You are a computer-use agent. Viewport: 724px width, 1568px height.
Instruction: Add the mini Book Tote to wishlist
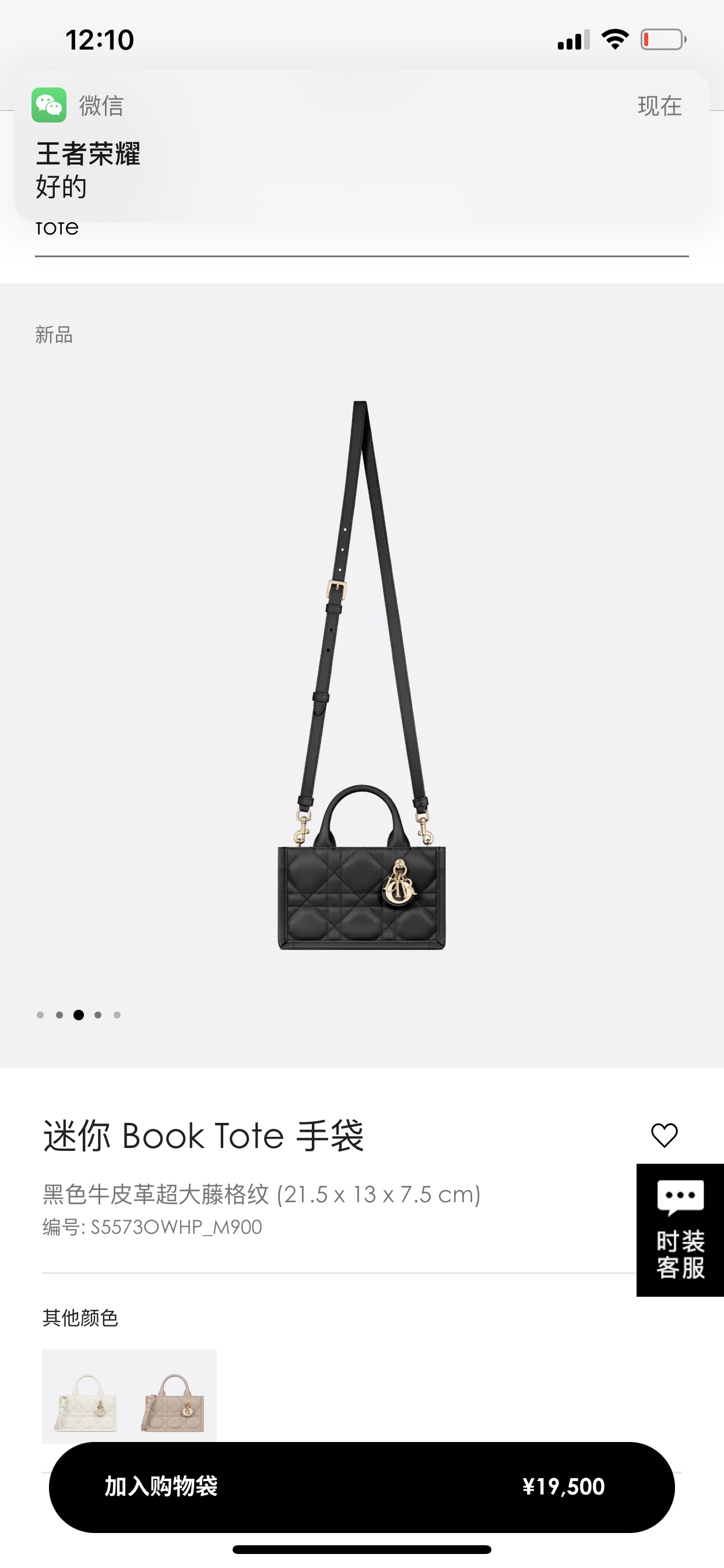(664, 1135)
